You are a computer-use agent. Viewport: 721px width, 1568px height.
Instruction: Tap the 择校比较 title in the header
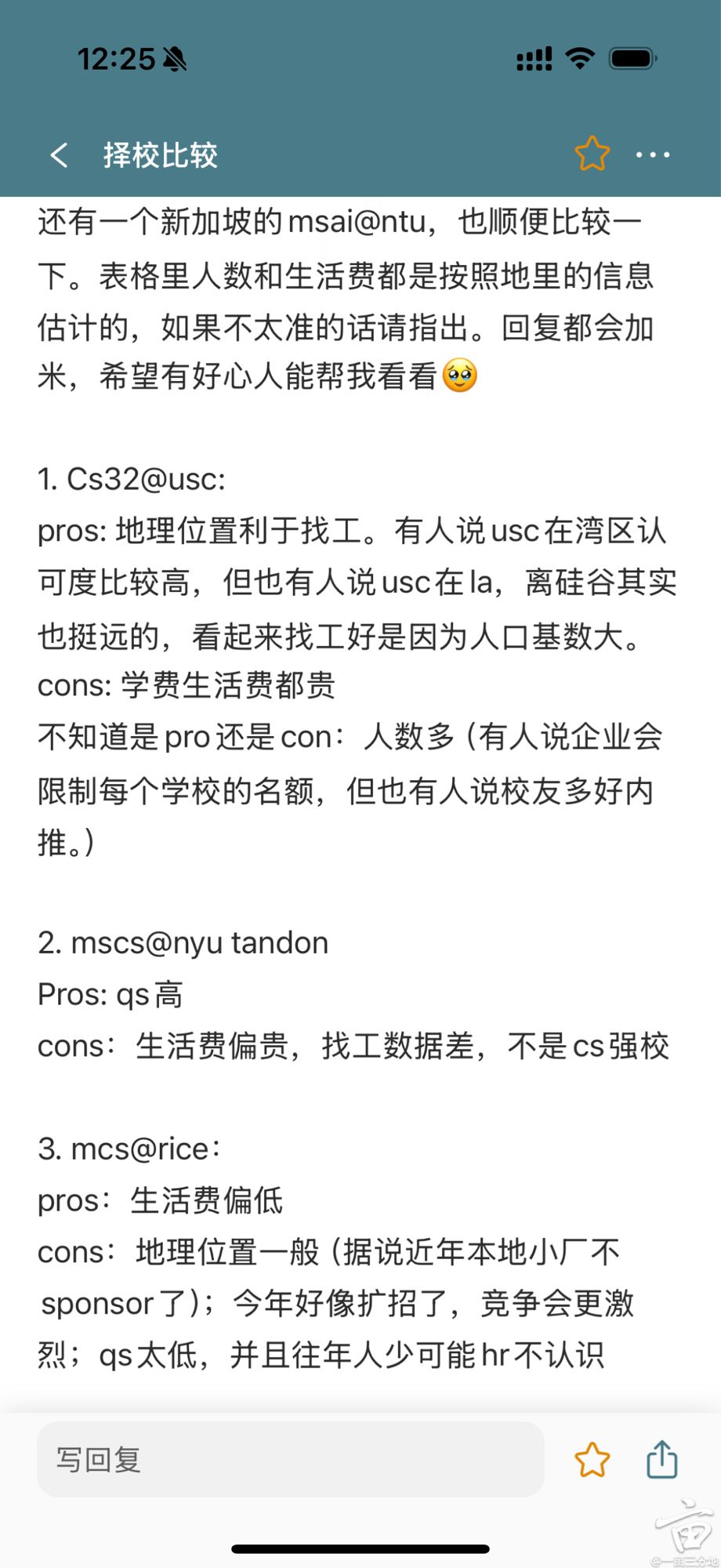coord(161,155)
